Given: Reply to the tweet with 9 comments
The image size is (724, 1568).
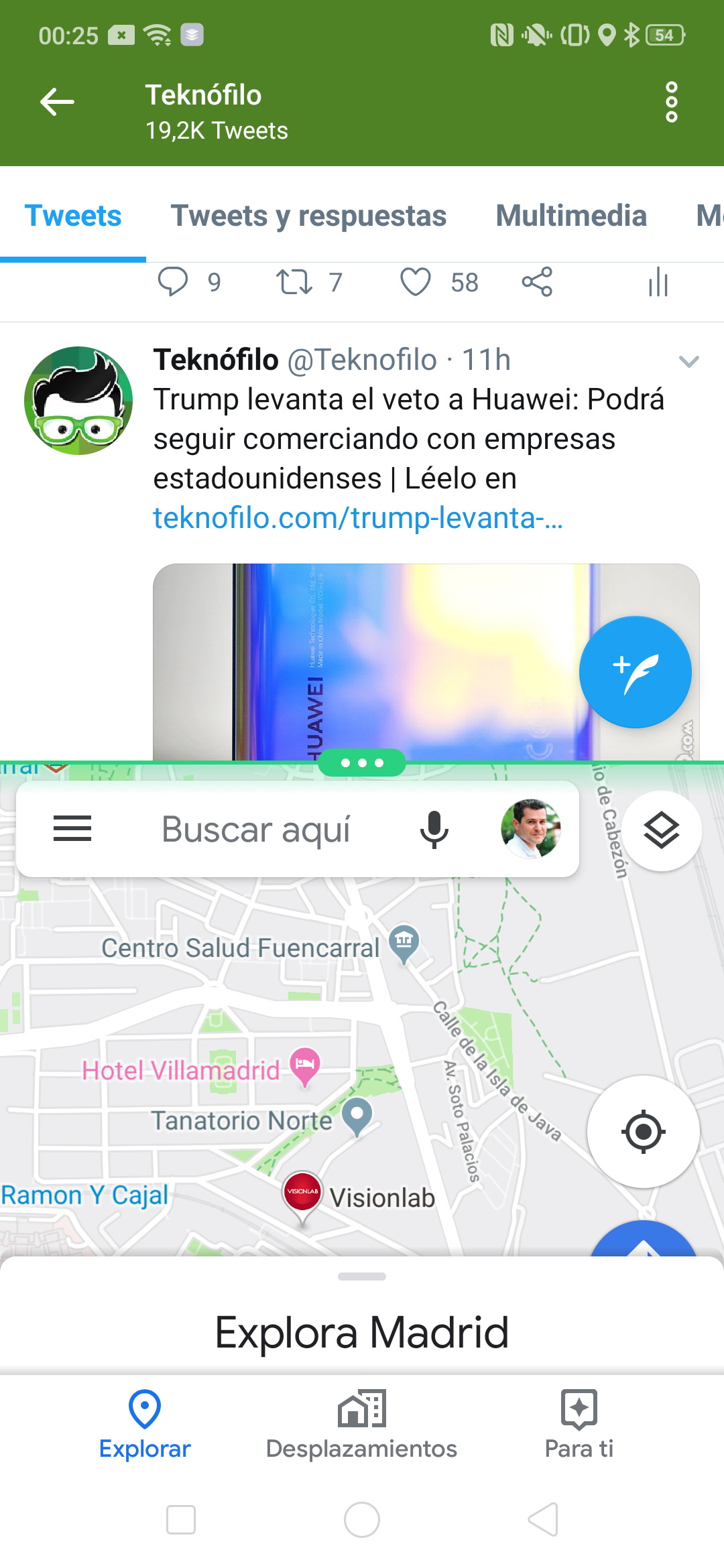Looking at the screenshot, I should [x=173, y=281].
